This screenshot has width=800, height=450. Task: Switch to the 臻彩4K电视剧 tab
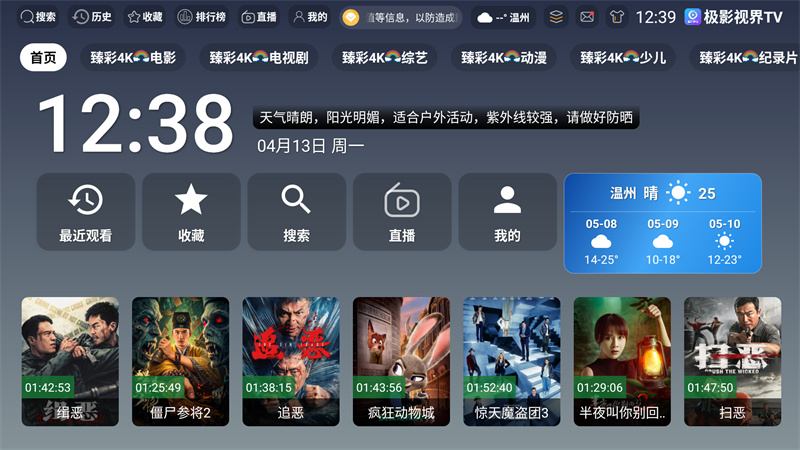[258, 58]
